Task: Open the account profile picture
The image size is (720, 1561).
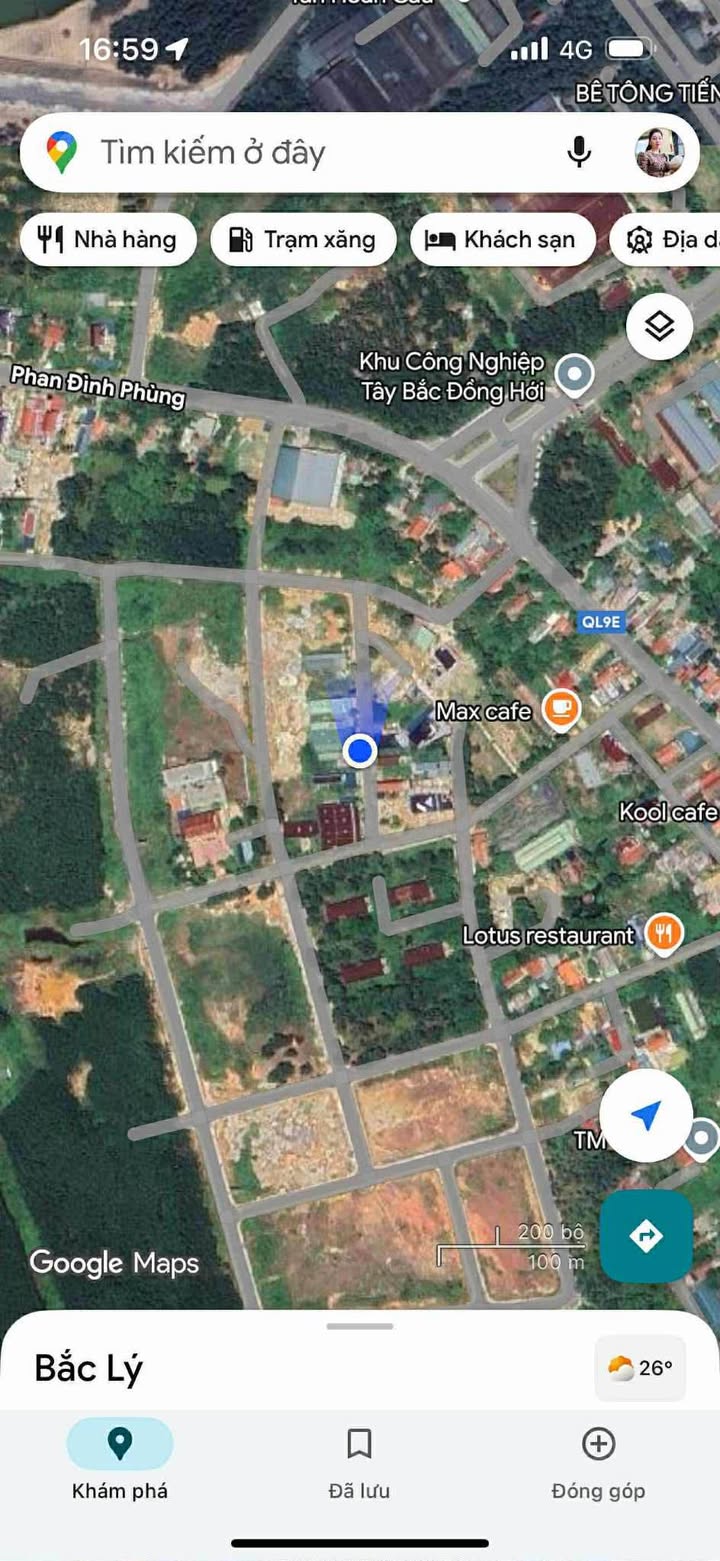Action: 659,153
